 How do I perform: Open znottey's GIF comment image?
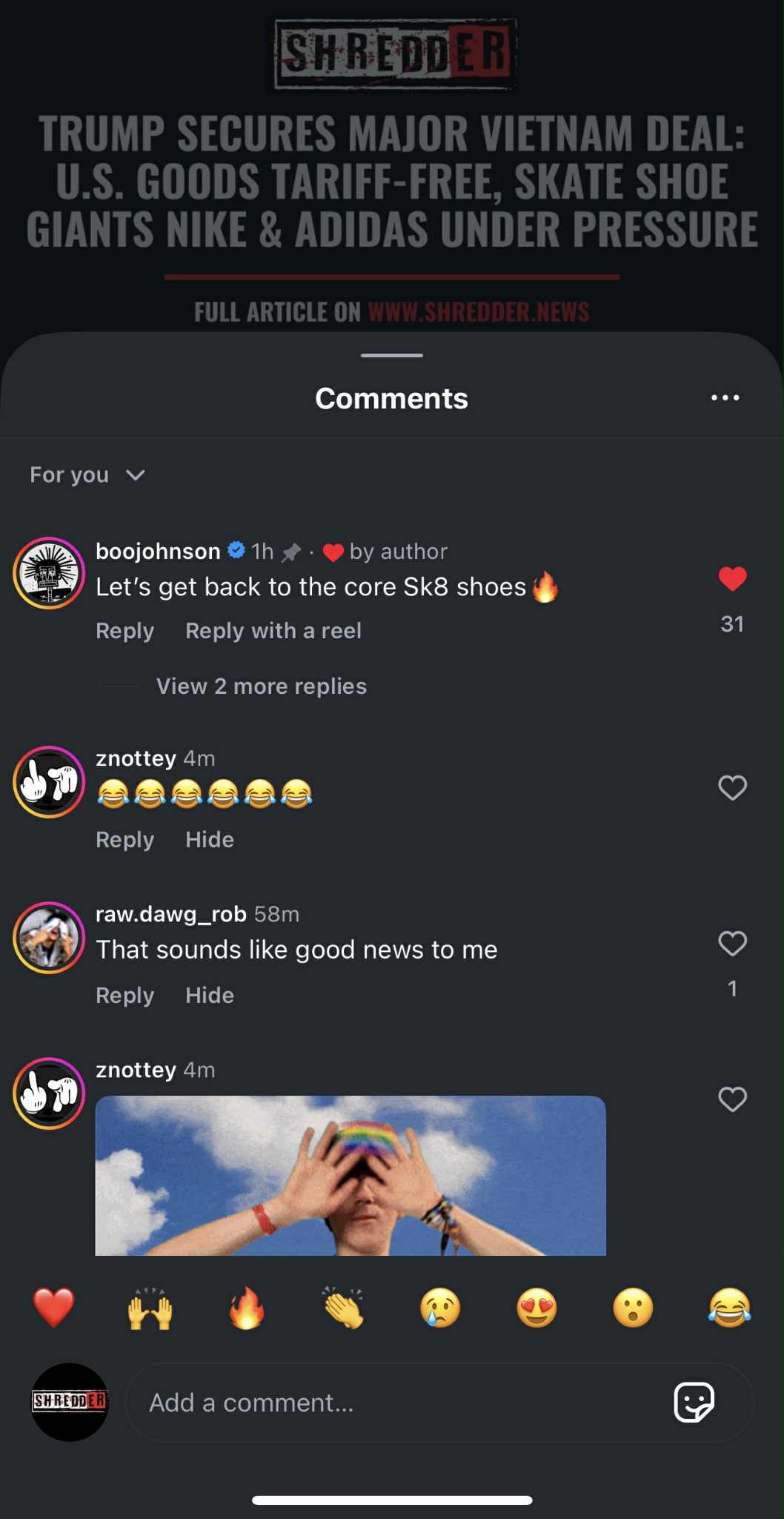click(351, 1176)
